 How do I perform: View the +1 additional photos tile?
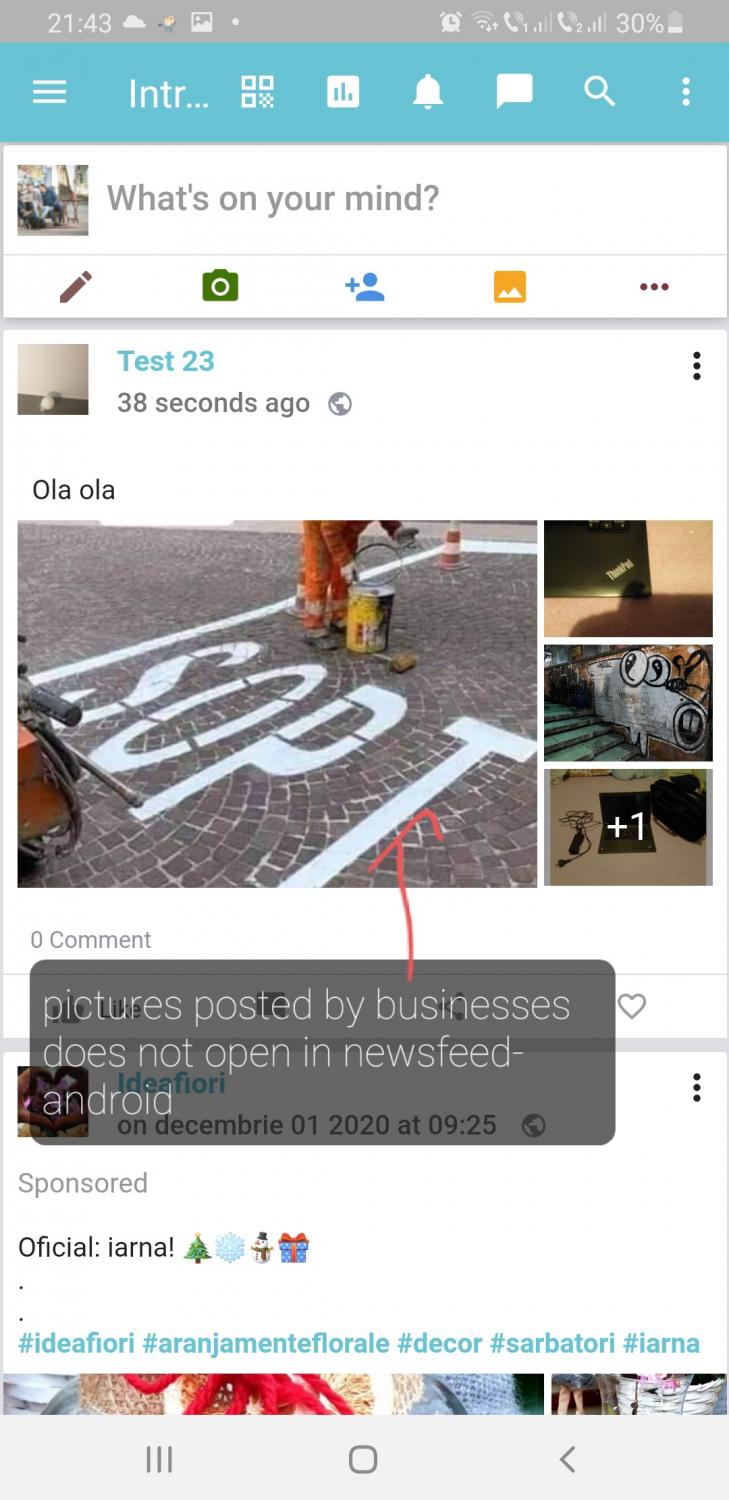628,826
